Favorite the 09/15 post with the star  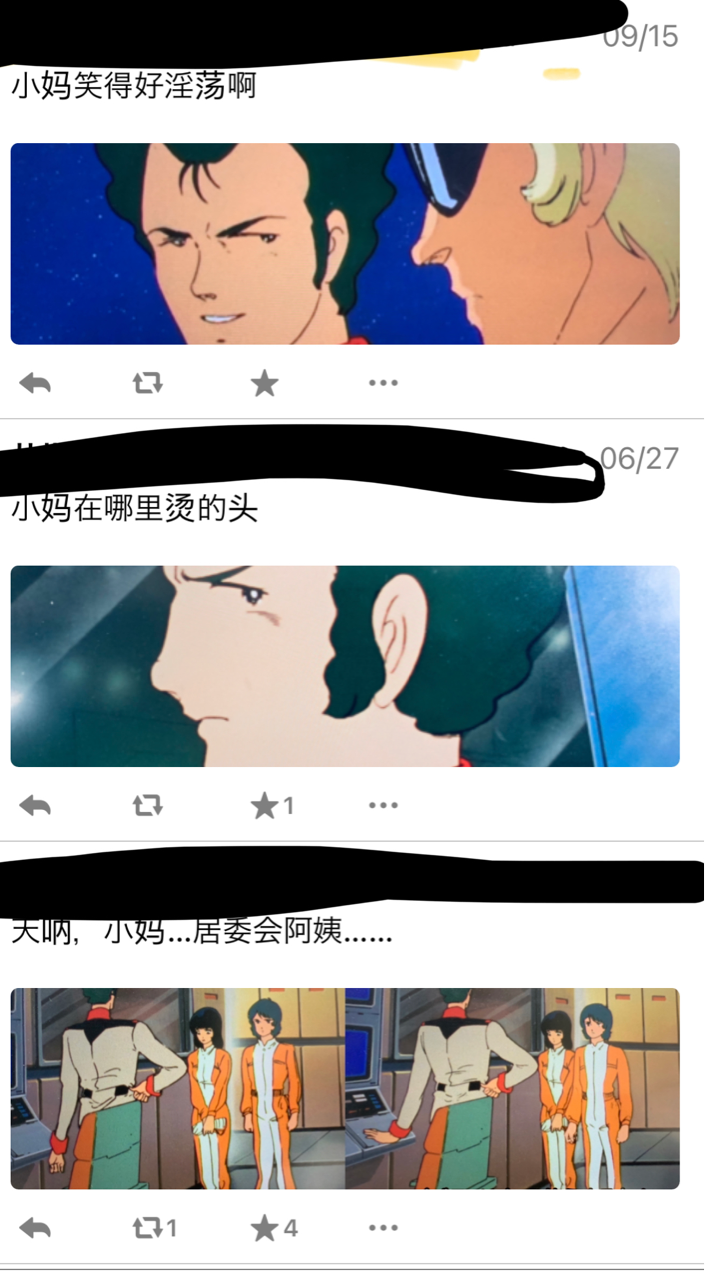(264, 383)
